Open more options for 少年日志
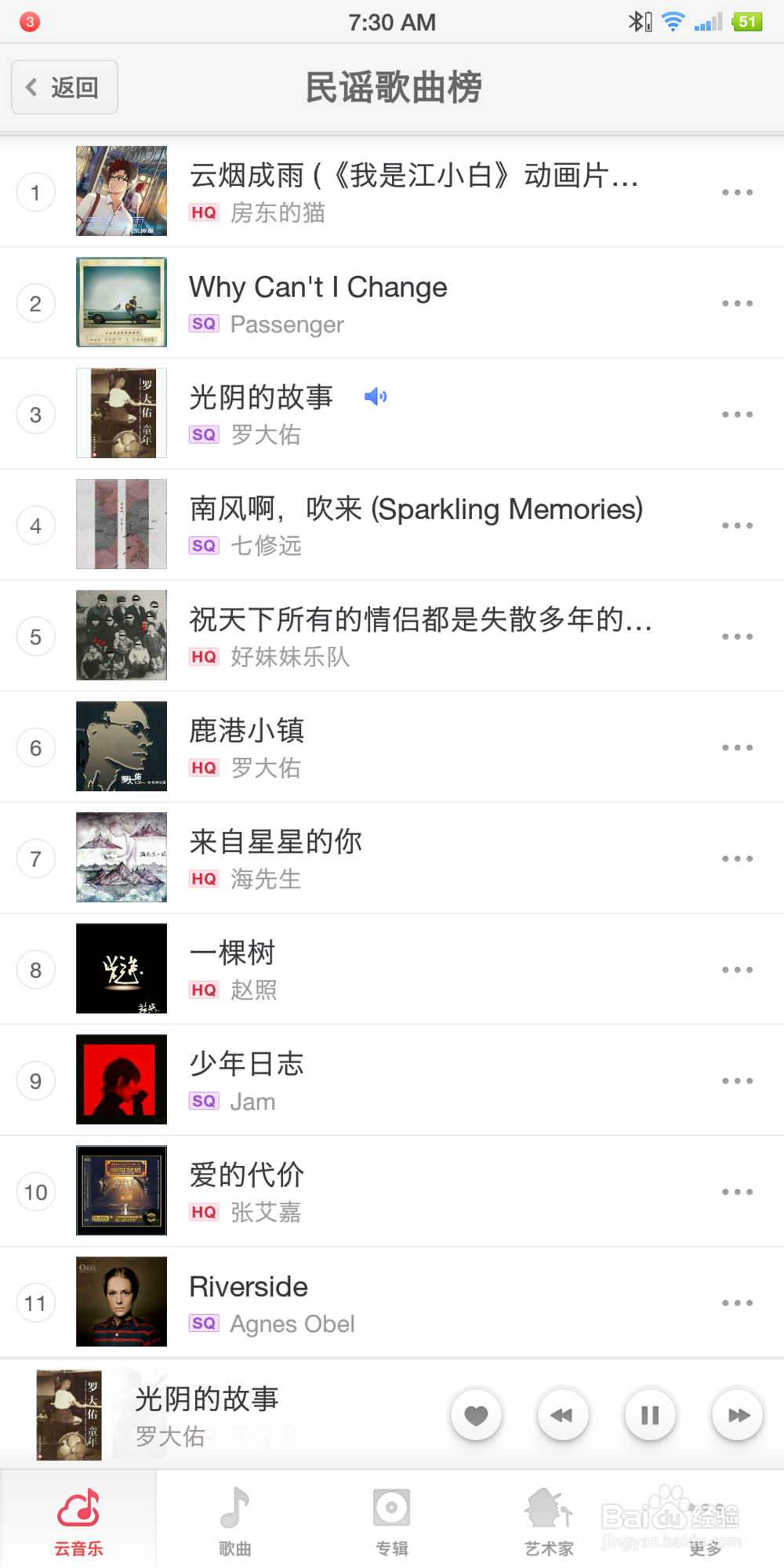The image size is (784, 1568). click(x=737, y=1081)
